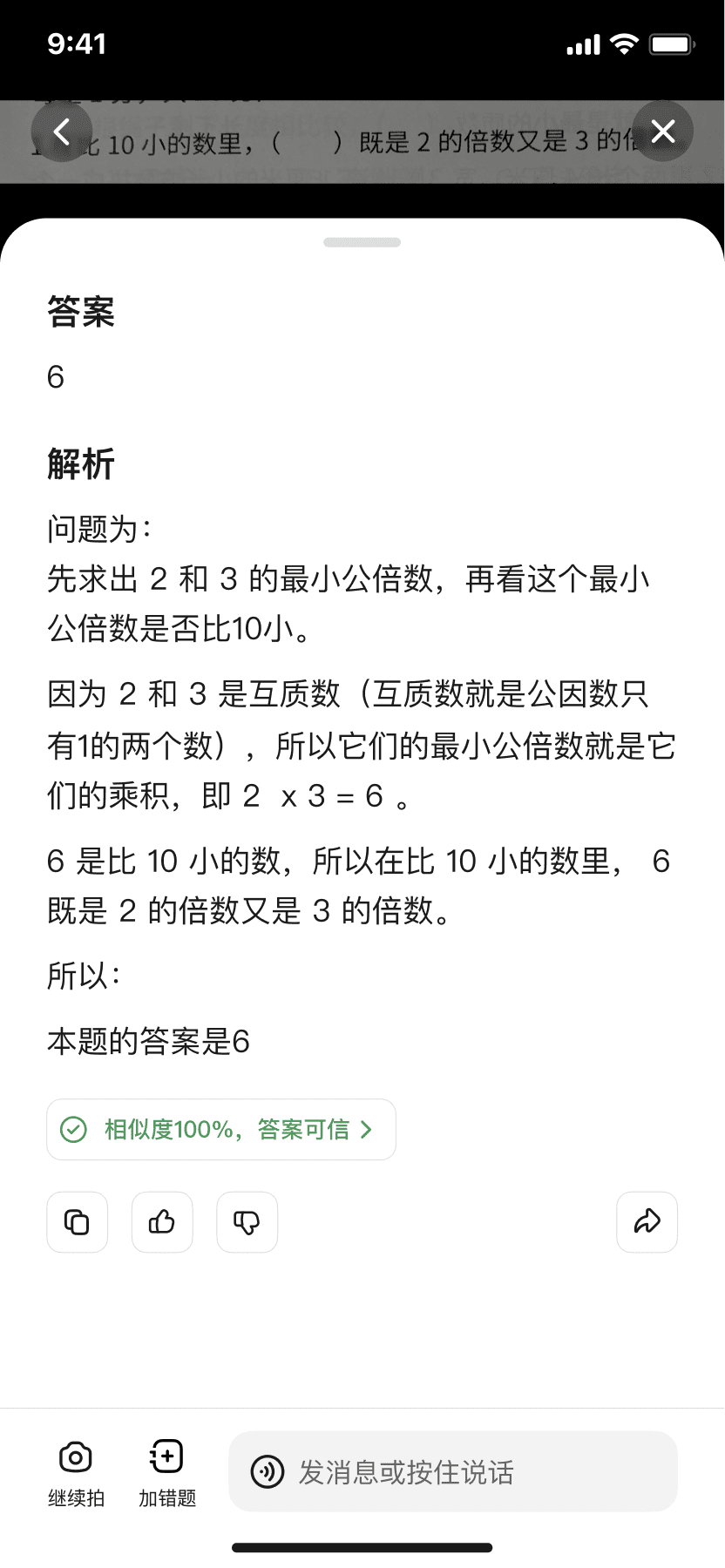The width and height of the screenshot is (725, 1568).
Task: Tap the 发消息或按住说话 message field
Action: pyautogui.click(x=453, y=1471)
